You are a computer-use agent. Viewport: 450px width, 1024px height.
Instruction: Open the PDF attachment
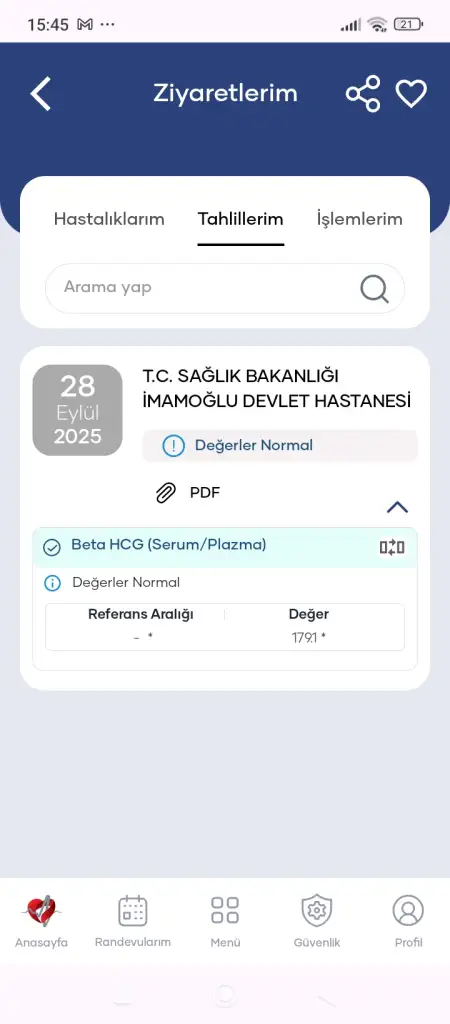(188, 493)
